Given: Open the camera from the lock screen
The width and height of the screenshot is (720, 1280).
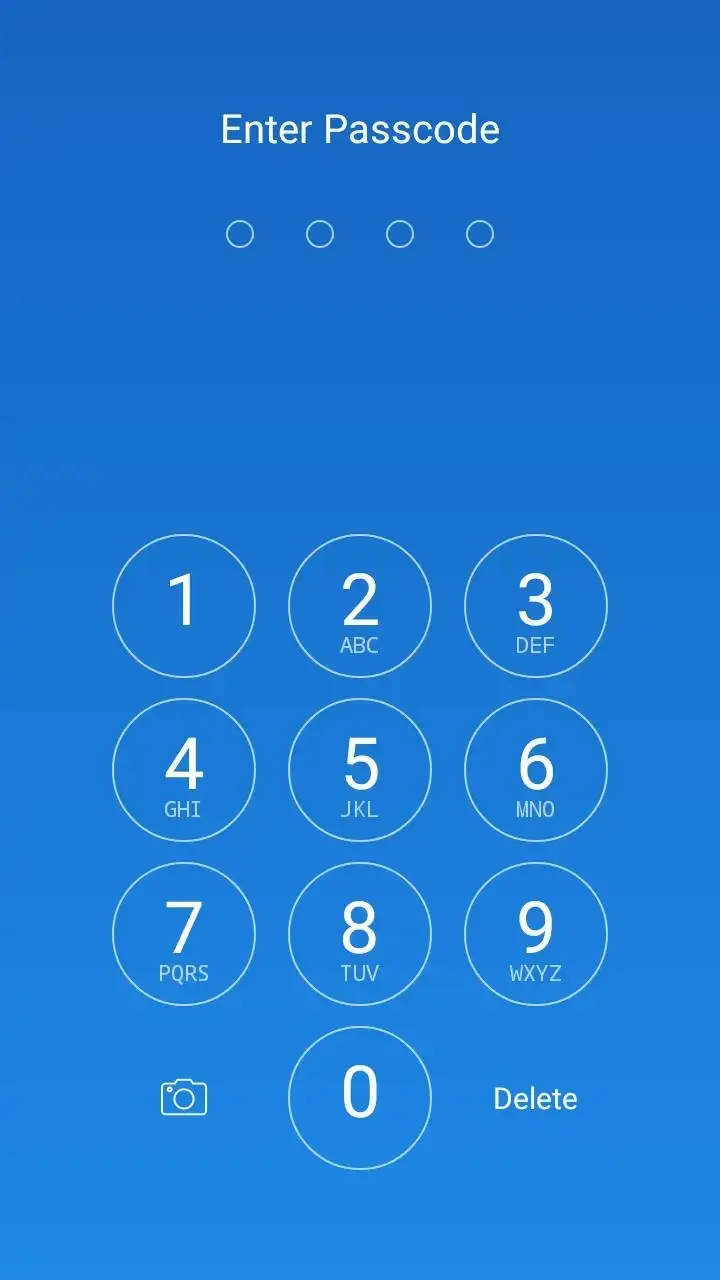Looking at the screenshot, I should (184, 1097).
